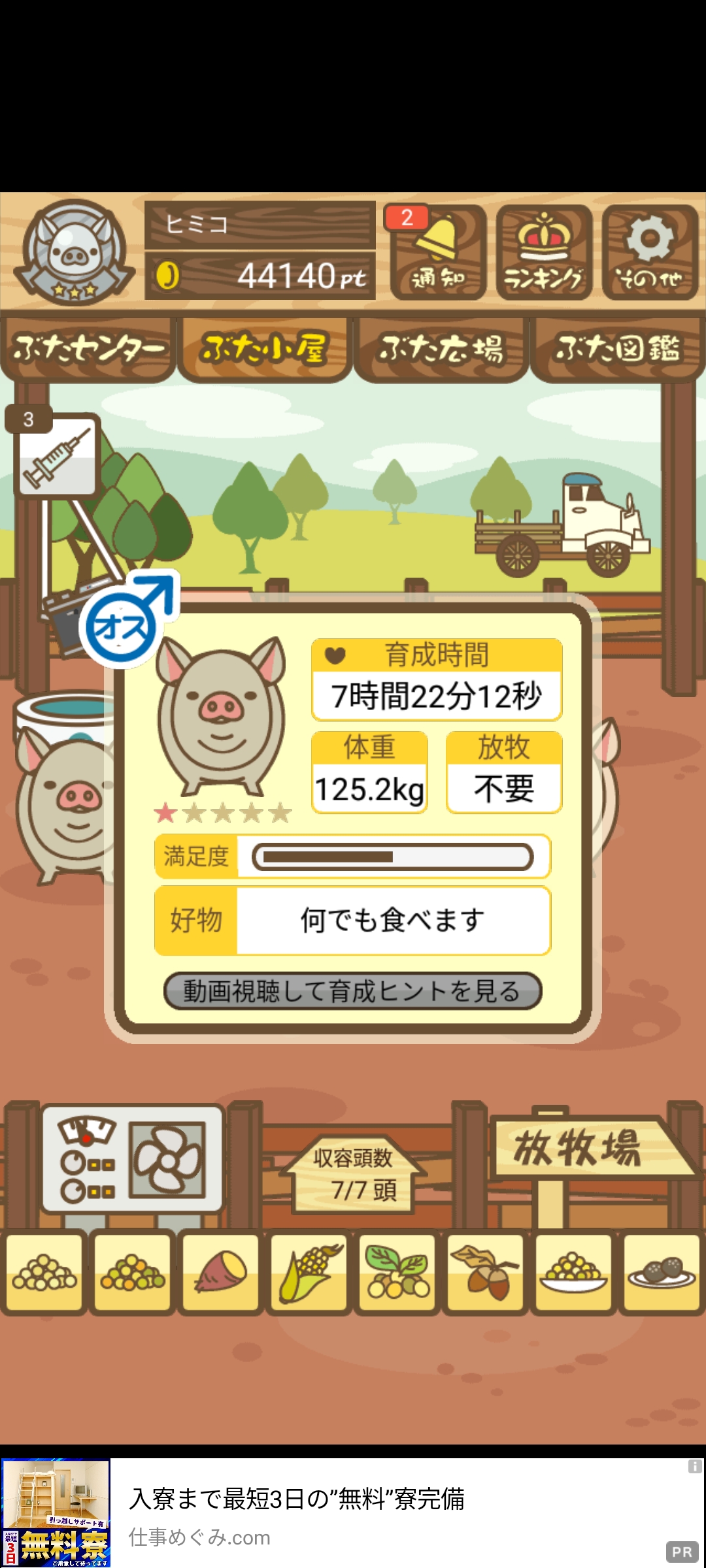Go to the 放牧場 signpost
Image resolution: width=706 pixels, height=1568 pixels.
tap(585, 1148)
